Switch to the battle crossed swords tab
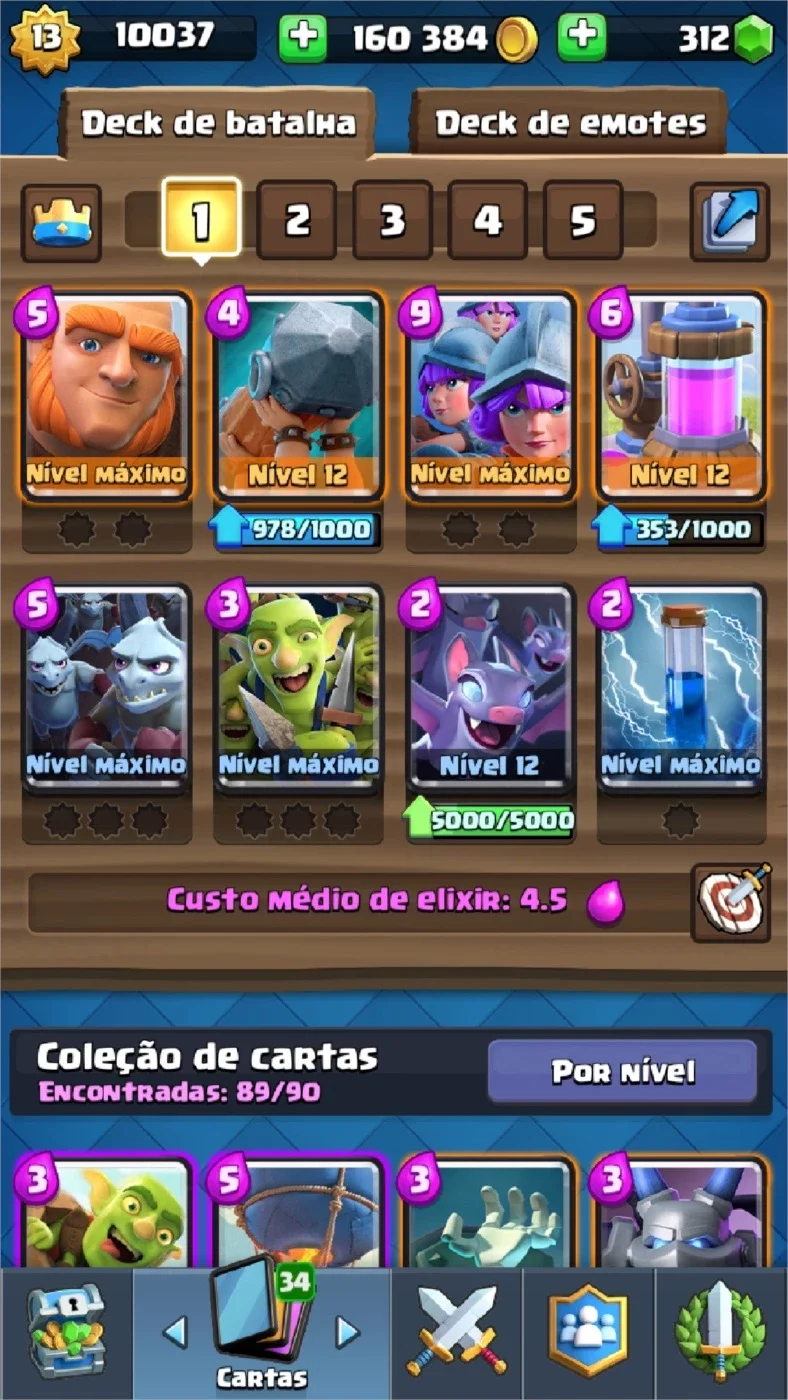788x1400 pixels. click(457, 1332)
